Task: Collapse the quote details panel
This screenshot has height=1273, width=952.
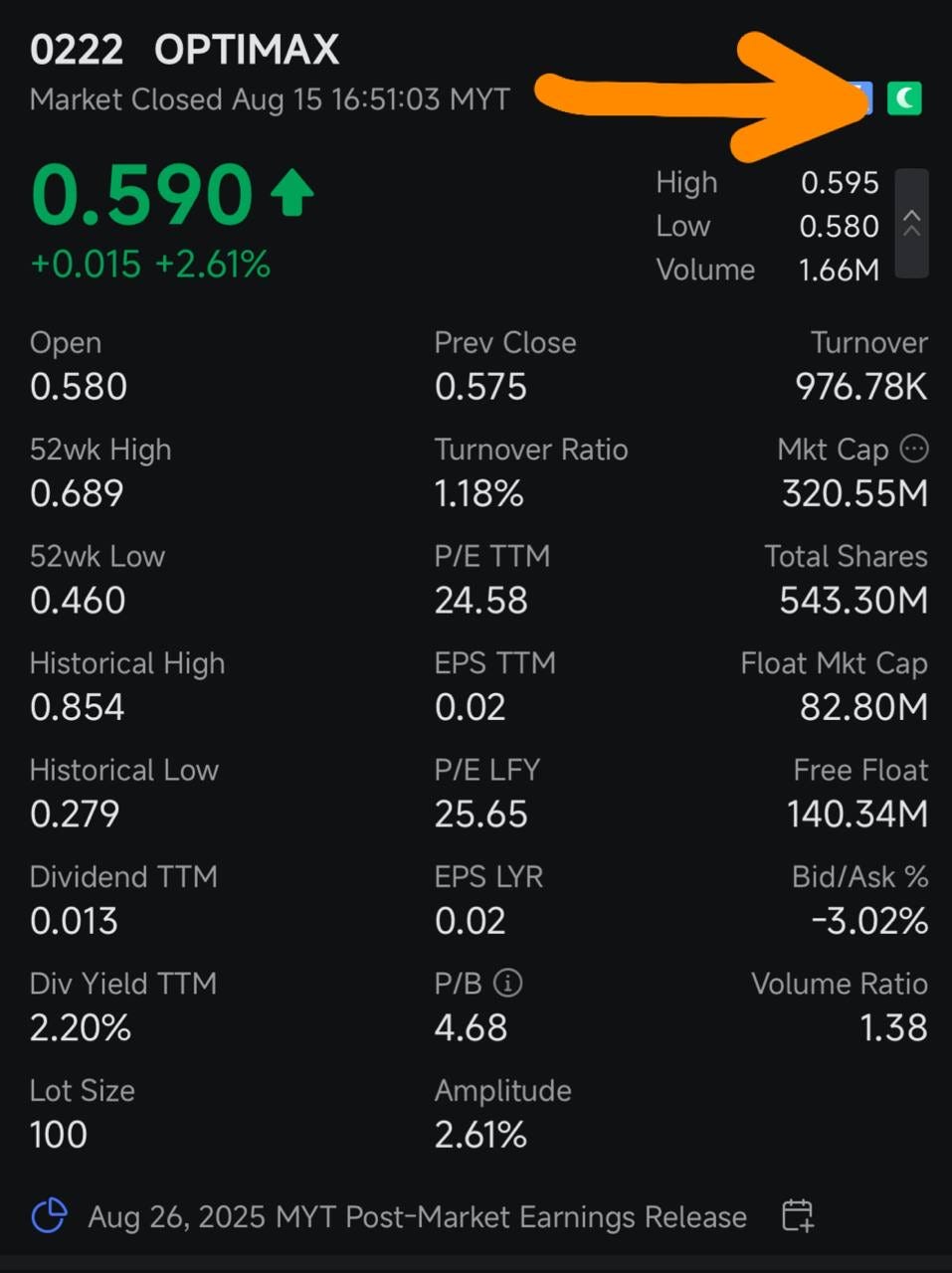Action: click(911, 224)
